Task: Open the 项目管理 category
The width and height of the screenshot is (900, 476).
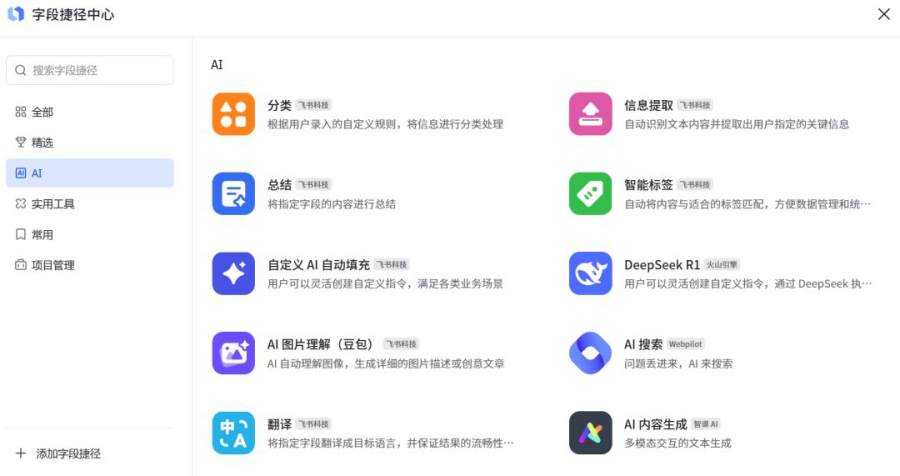Action: 52,265
